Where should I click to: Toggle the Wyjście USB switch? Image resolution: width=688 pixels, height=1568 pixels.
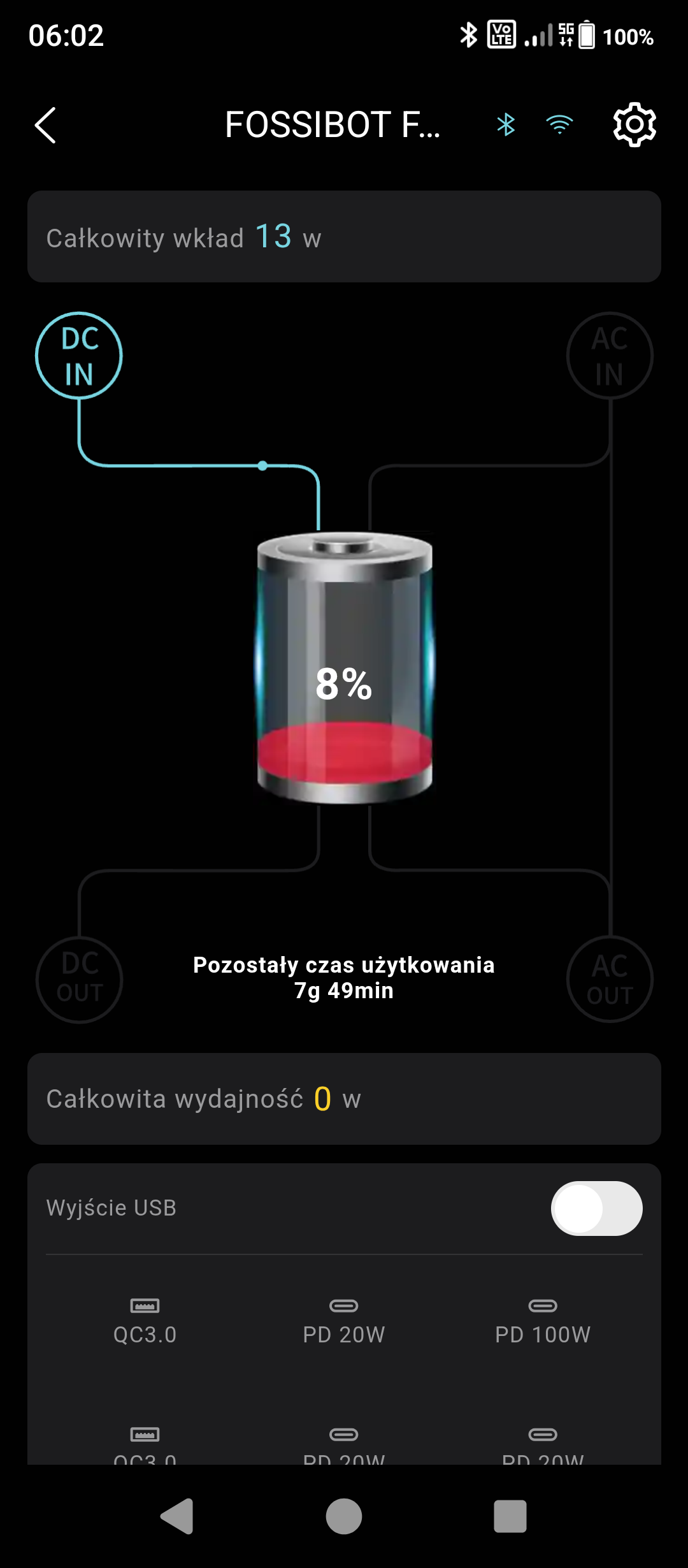click(597, 1209)
